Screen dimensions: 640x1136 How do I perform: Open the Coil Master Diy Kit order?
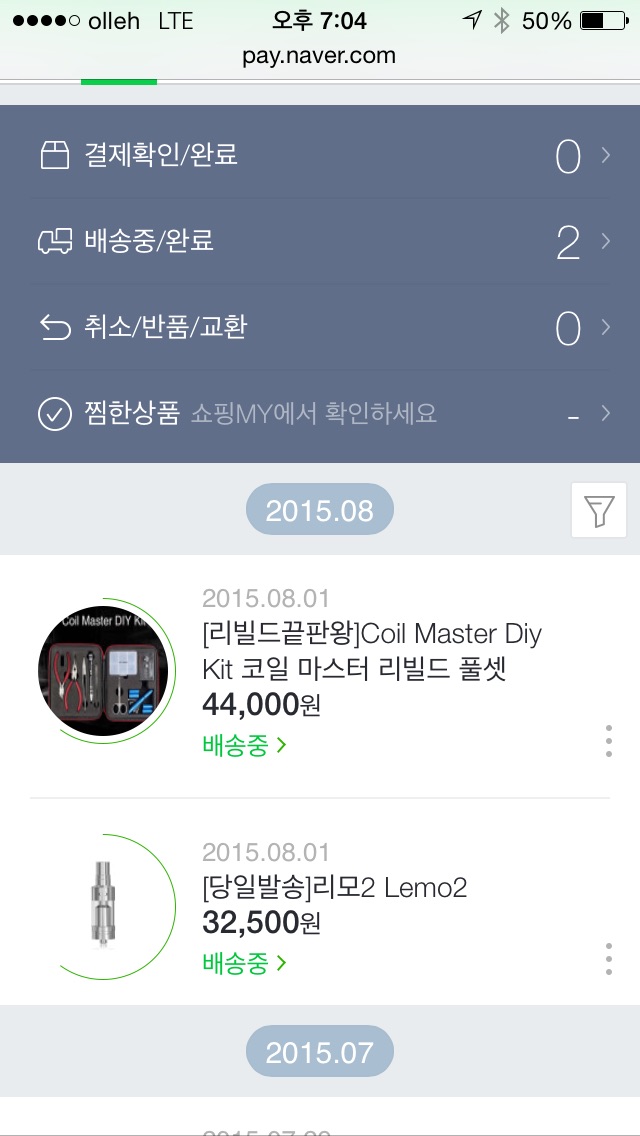click(x=371, y=651)
